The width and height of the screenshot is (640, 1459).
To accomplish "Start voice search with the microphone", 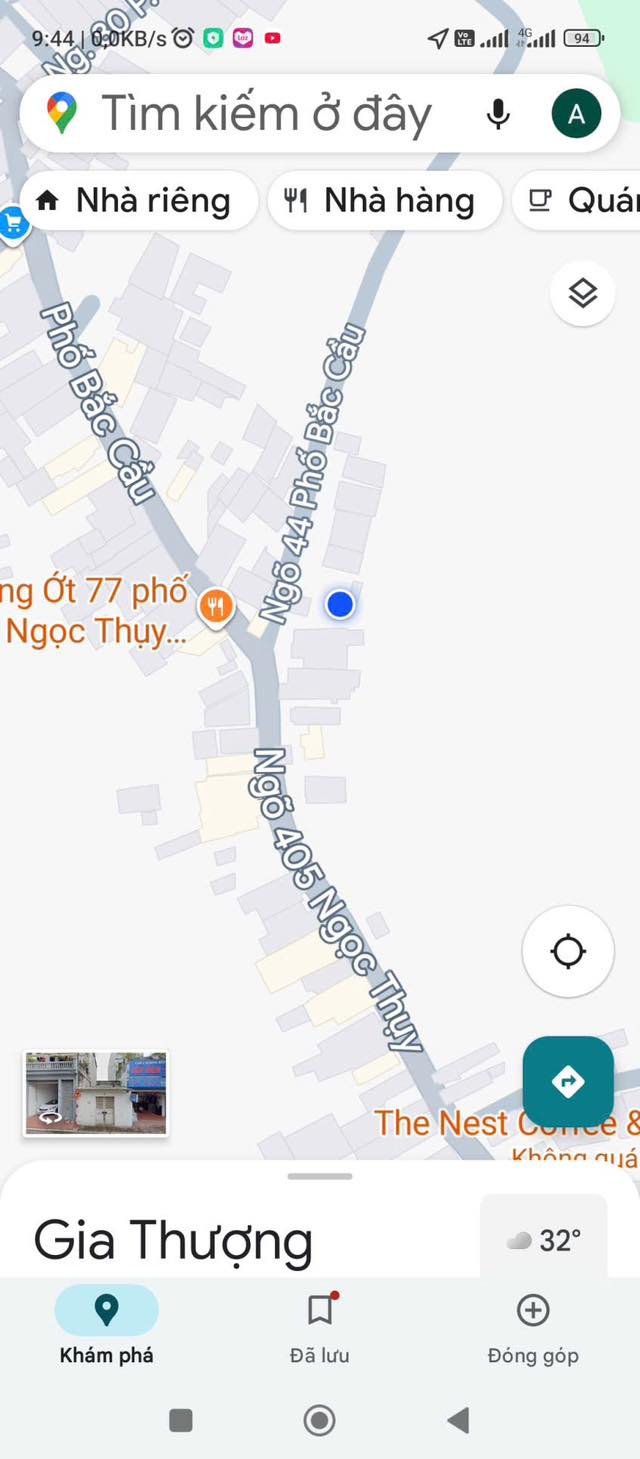I will 497,114.
